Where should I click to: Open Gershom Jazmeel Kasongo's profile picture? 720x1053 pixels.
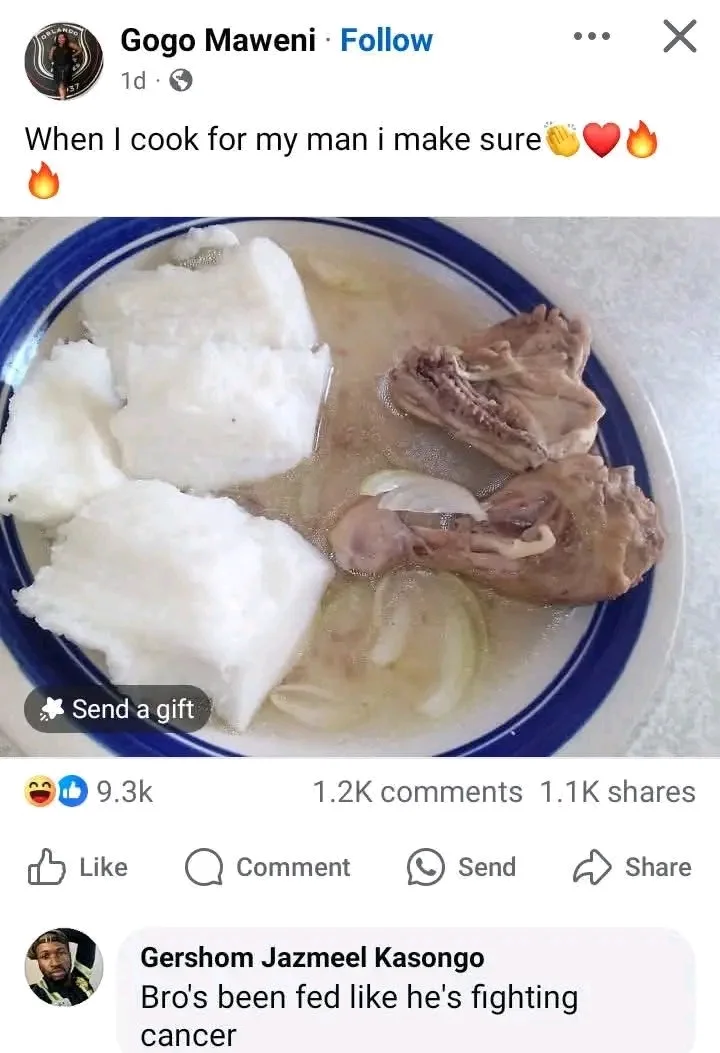click(63, 966)
